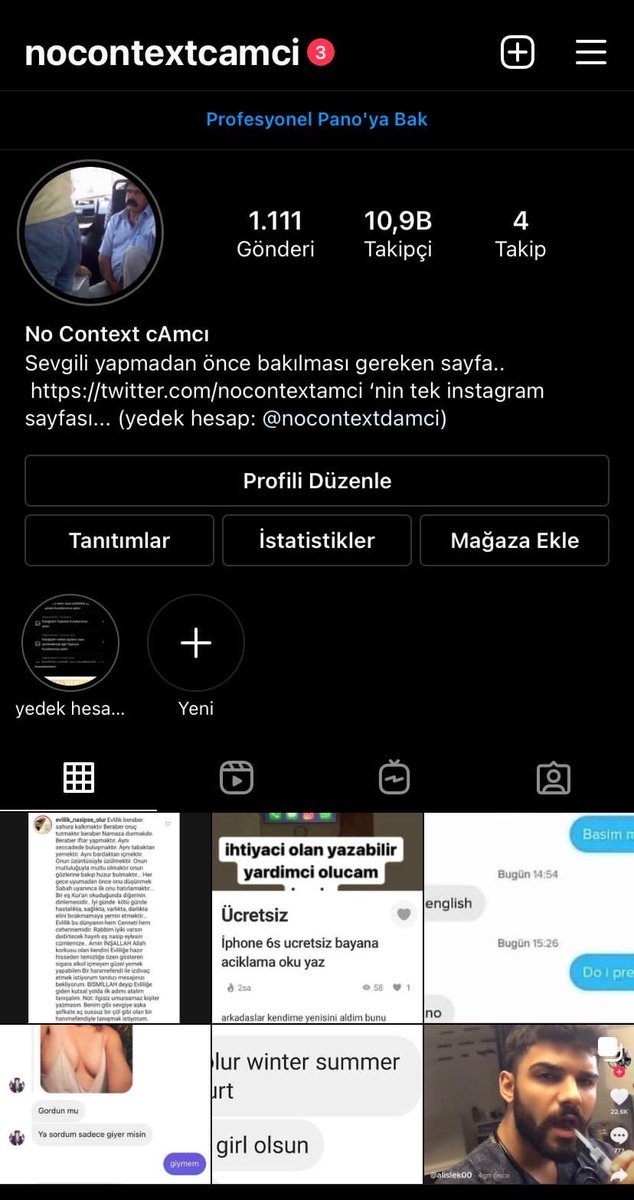View the 4 Takip following list

tap(520, 233)
